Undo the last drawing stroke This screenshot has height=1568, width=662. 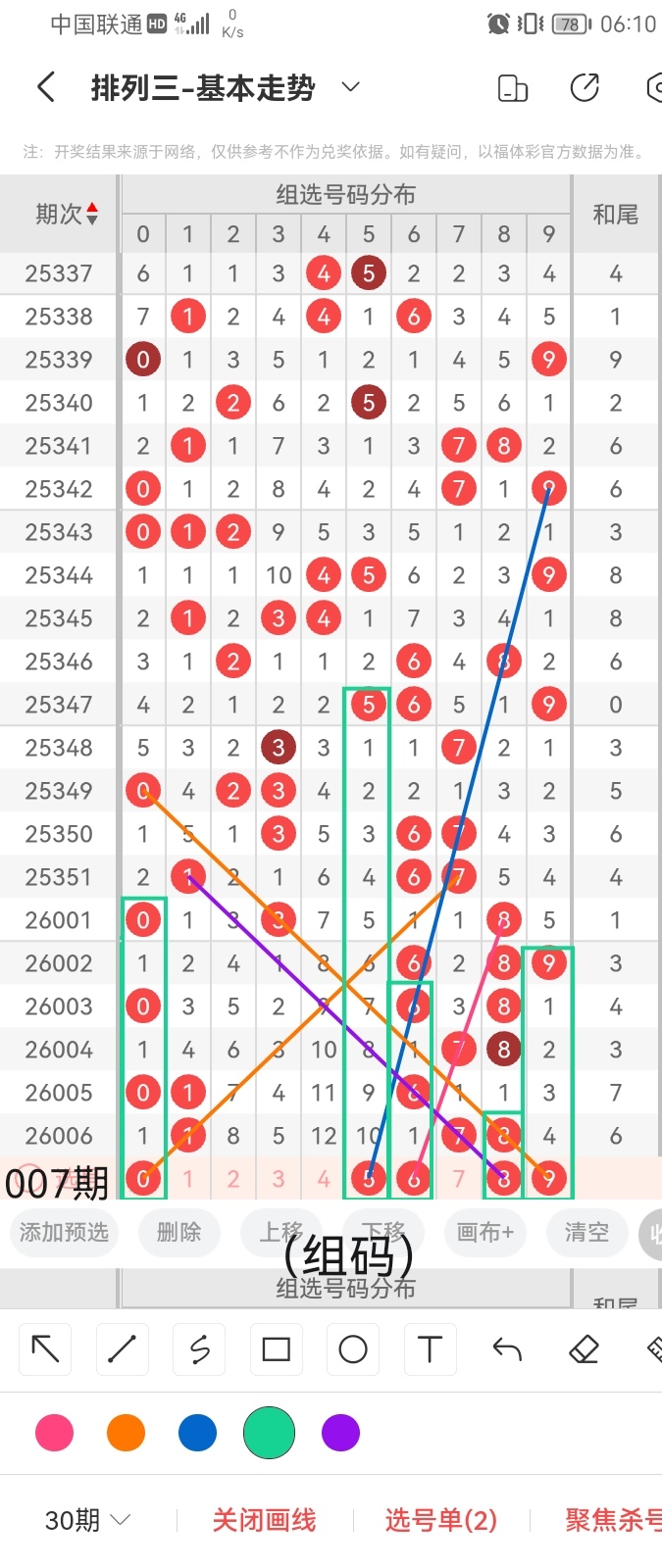(x=507, y=1349)
